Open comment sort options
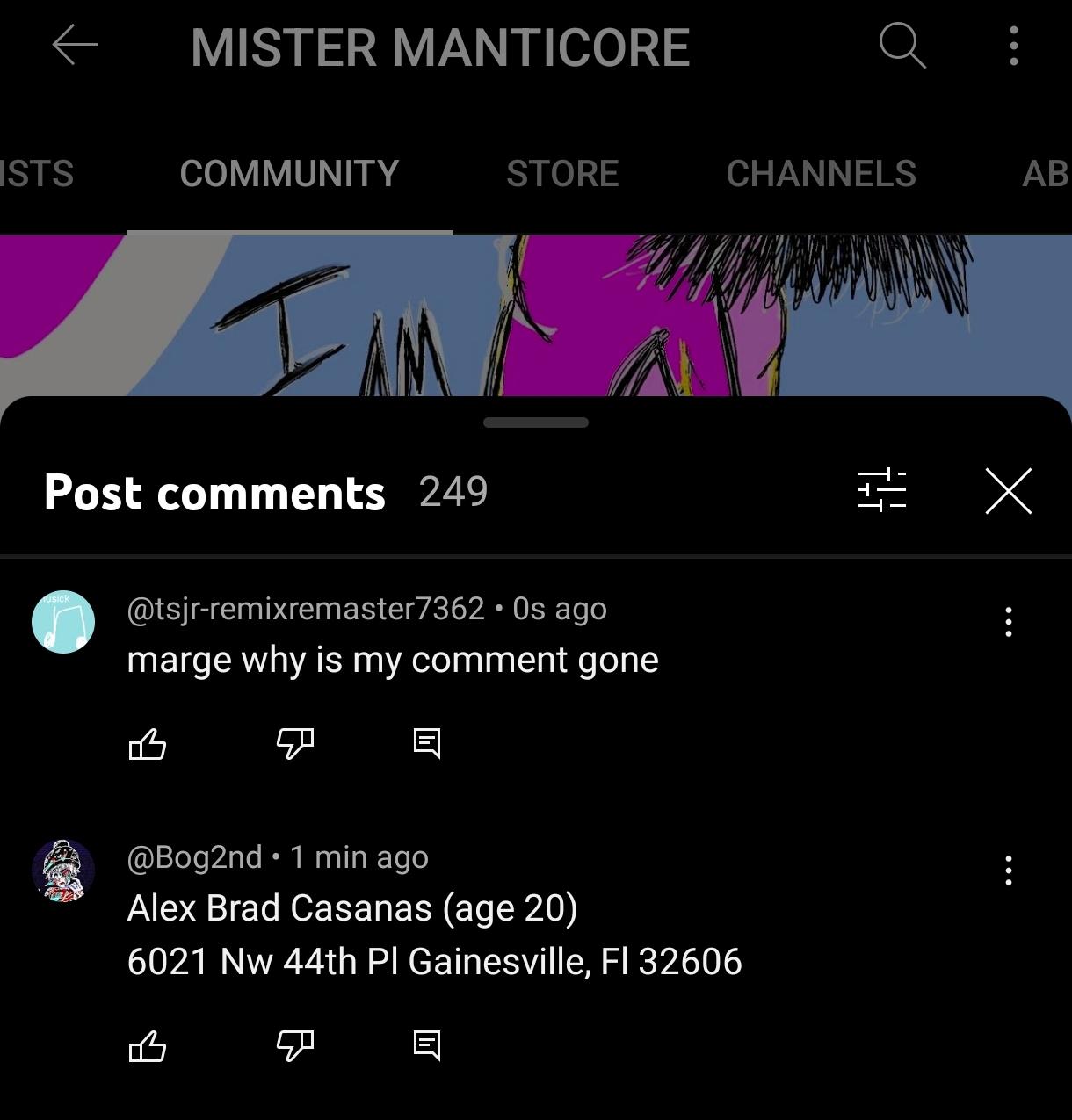Viewport: 1072px width, 1120px height. point(881,490)
